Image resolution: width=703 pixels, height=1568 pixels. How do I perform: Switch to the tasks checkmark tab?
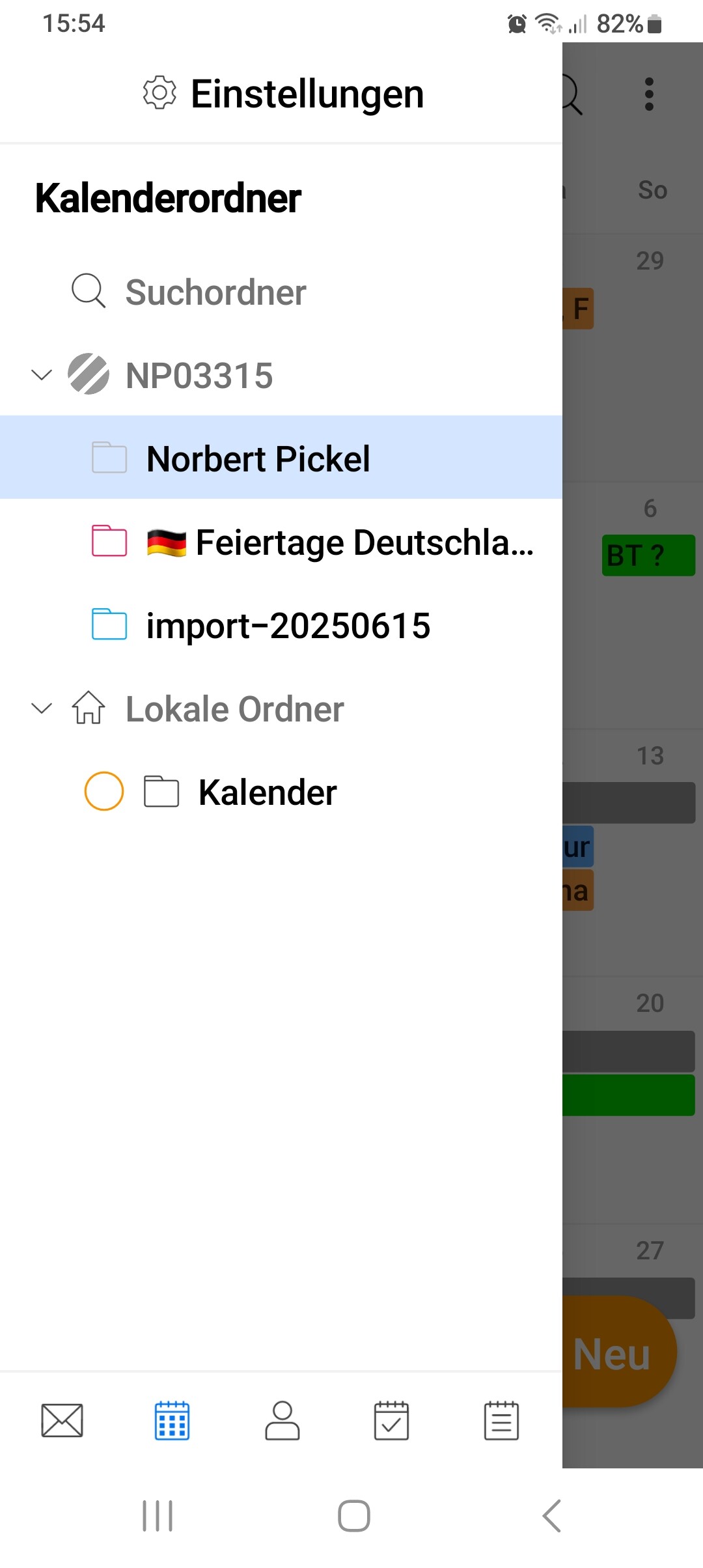click(391, 1420)
